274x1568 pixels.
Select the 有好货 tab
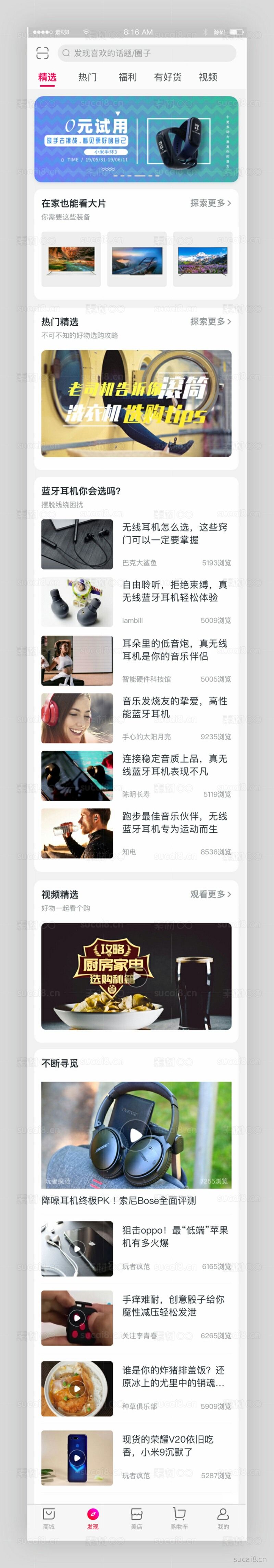coord(167,77)
